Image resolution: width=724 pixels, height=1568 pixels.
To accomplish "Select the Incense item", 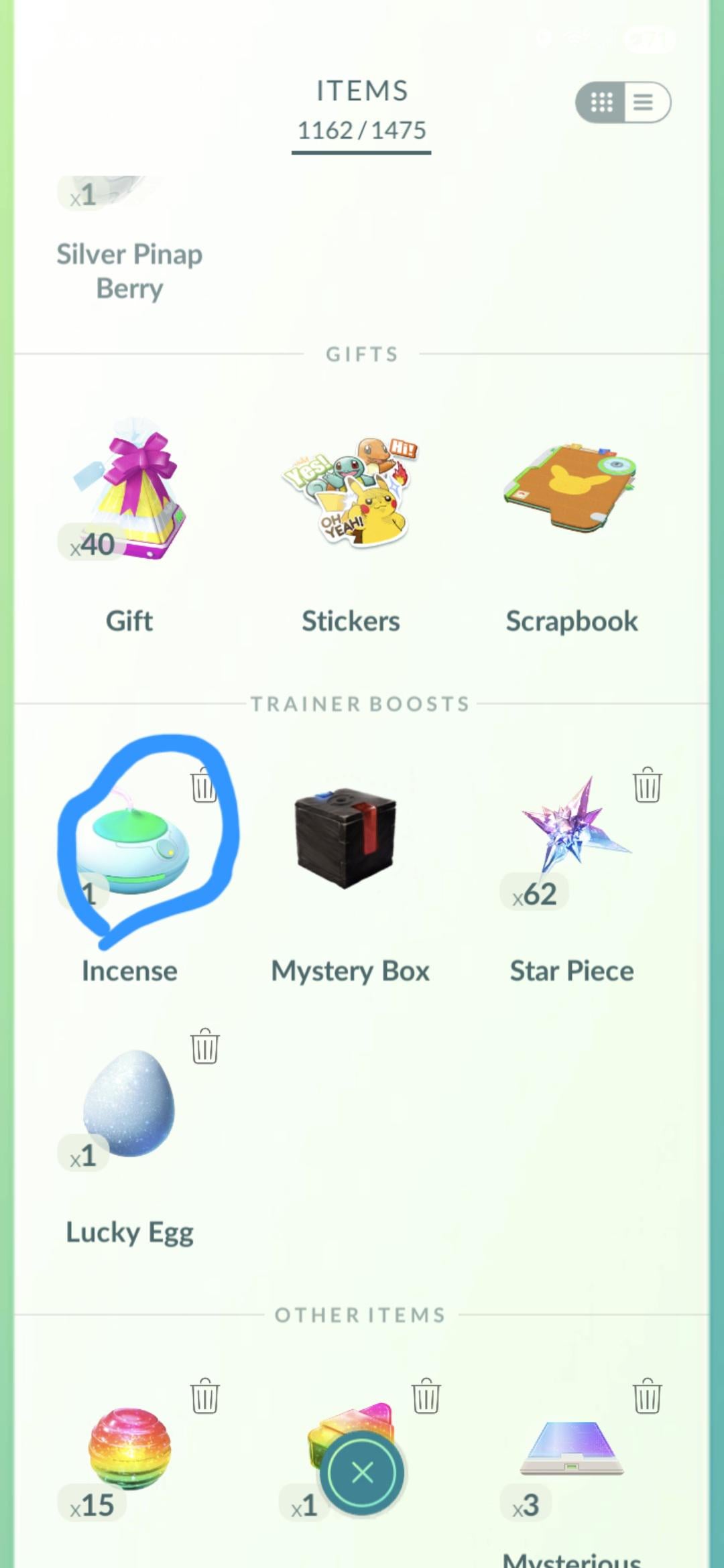I will click(x=132, y=846).
